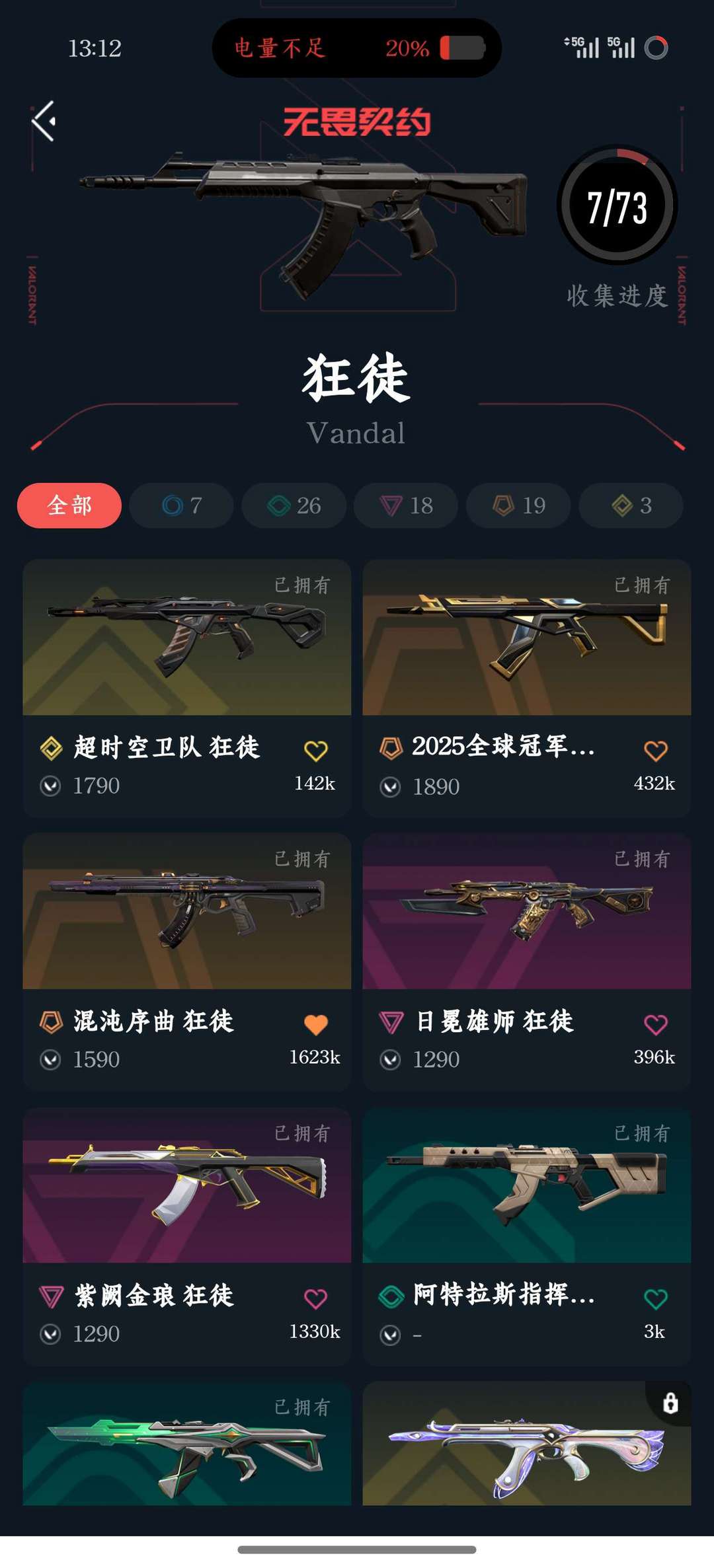Filter skins by the orange tier showing 19
This screenshot has height=1568, width=714.
click(518, 505)
